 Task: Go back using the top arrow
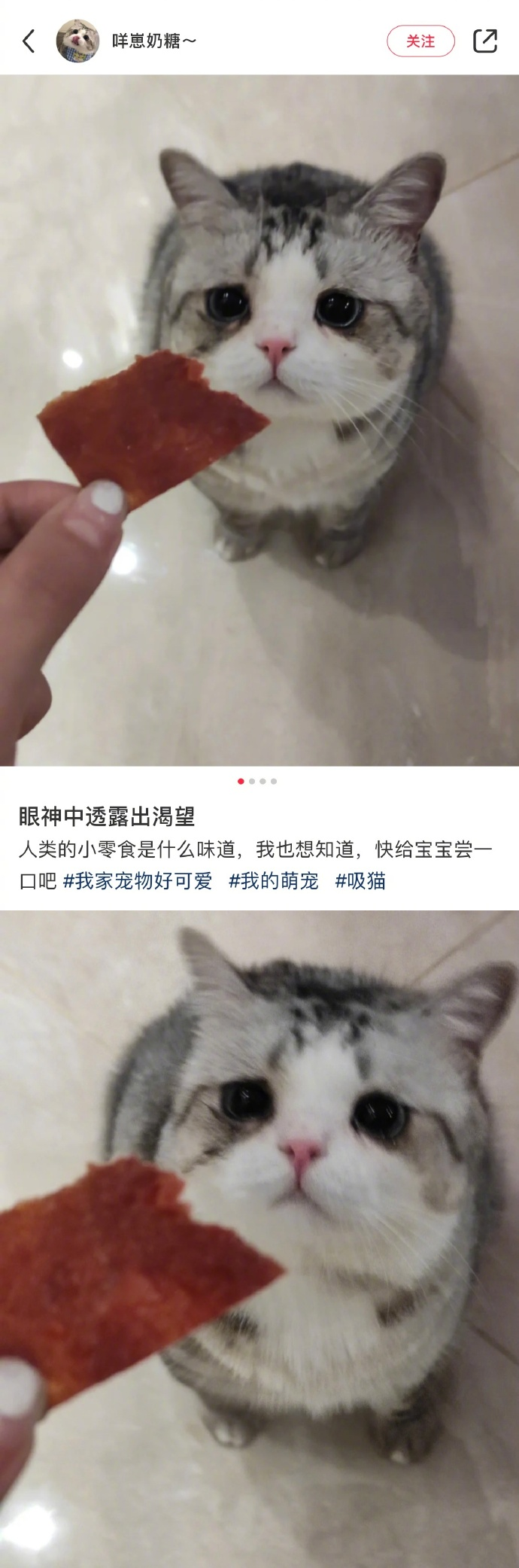(x=29, y=41)
